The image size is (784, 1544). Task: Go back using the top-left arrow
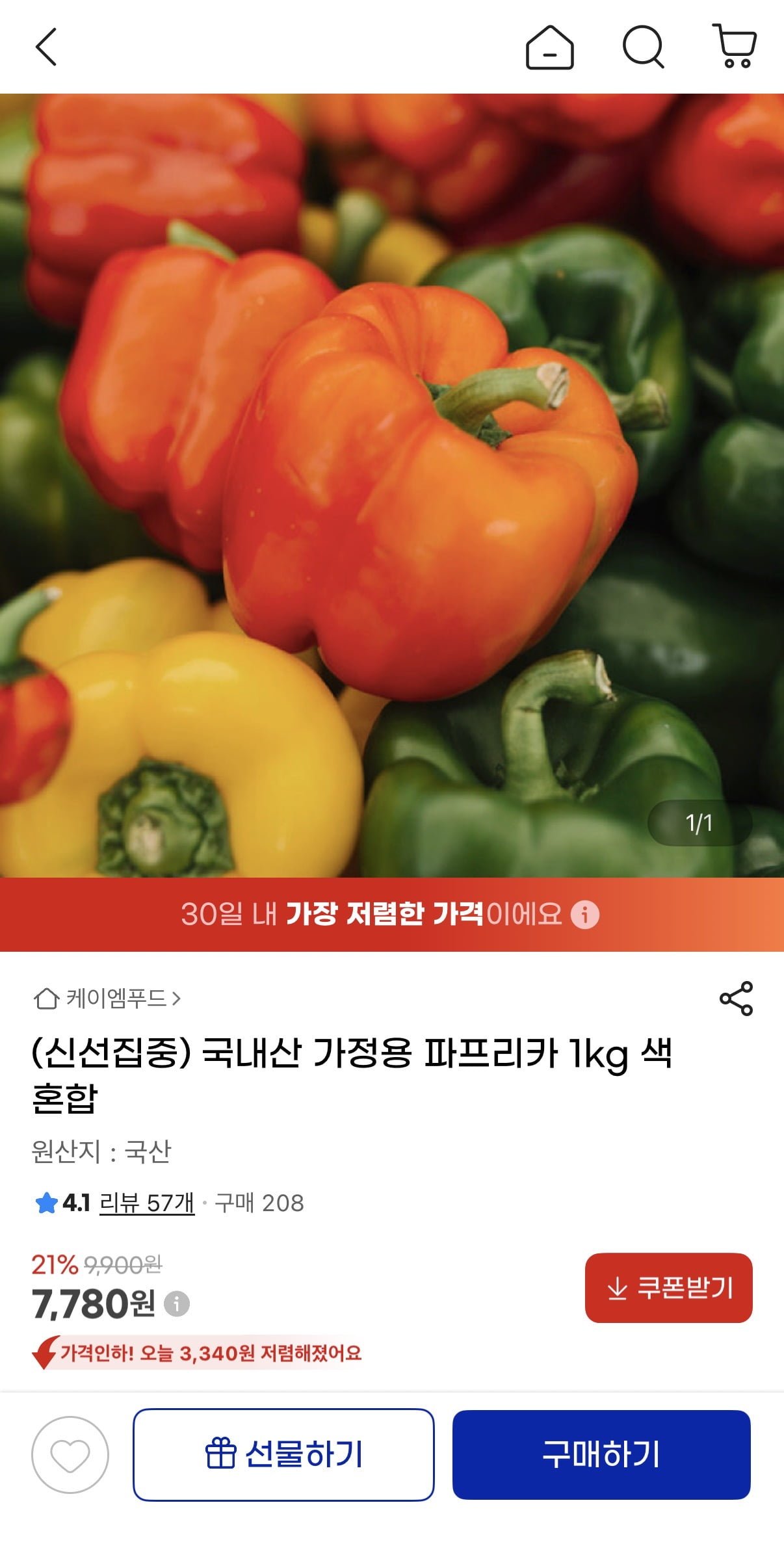click(x=46, y=47)
